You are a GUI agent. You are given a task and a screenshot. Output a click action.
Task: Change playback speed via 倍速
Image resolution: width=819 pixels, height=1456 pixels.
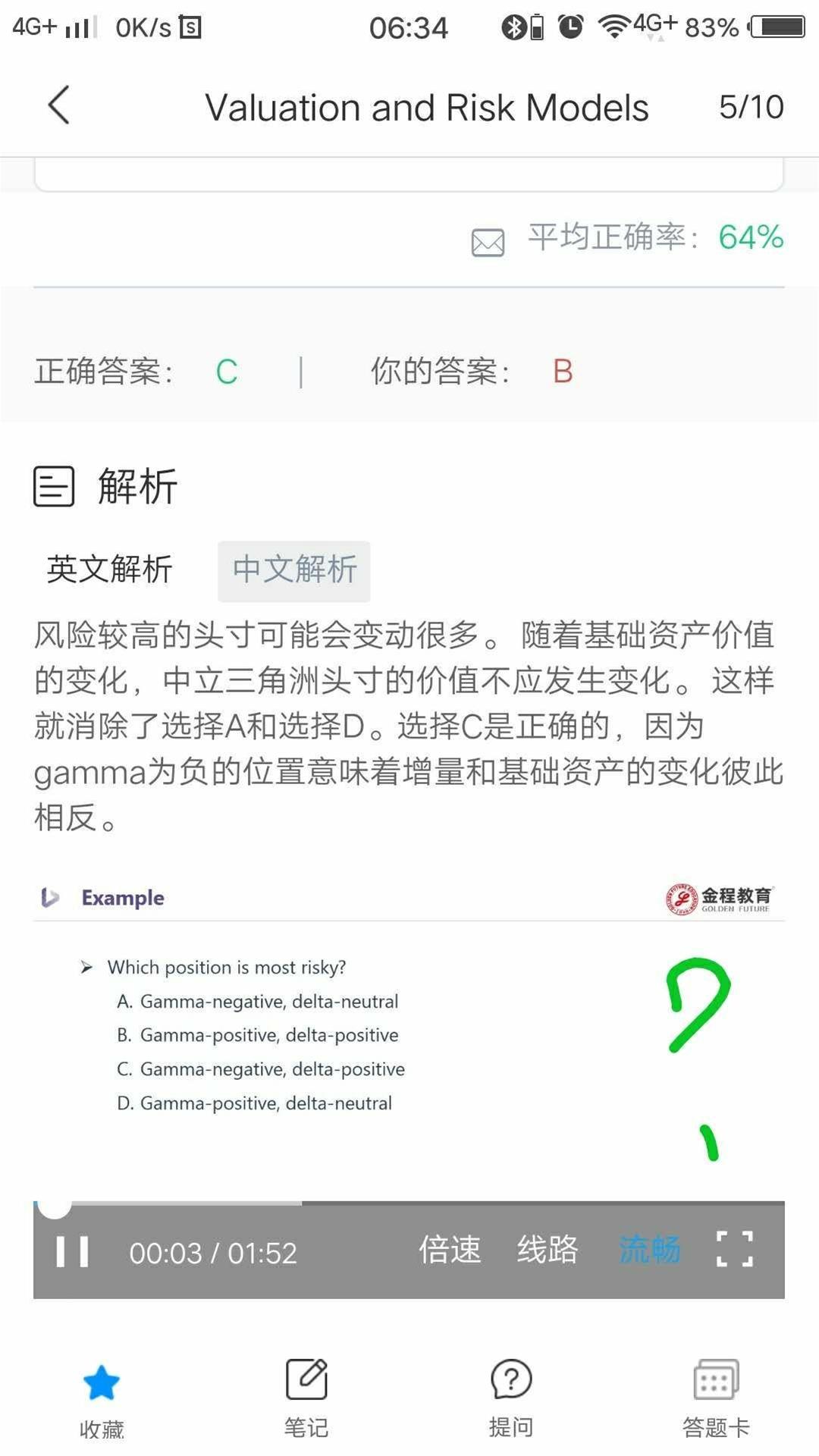450,1250
